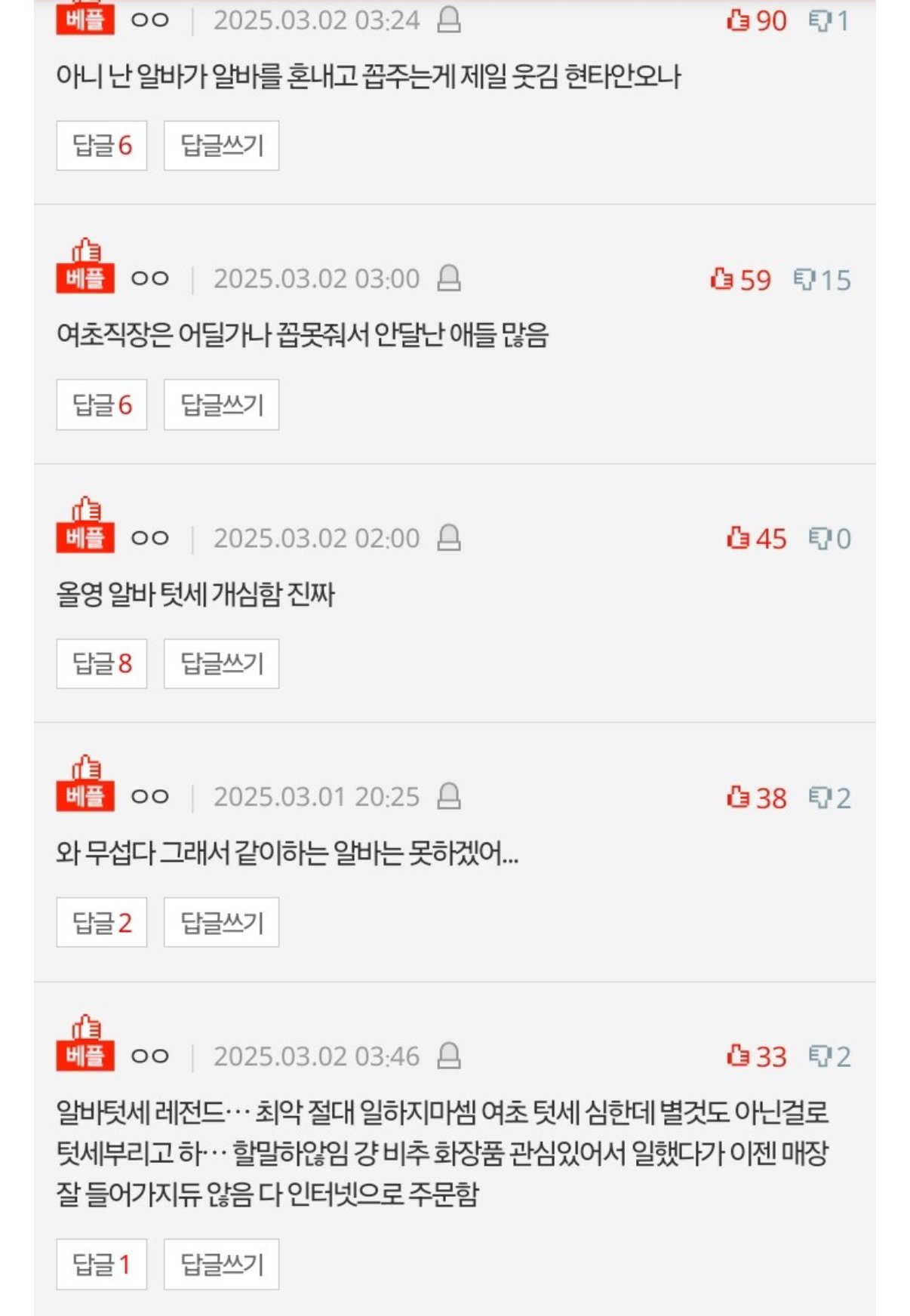
Task: Write a reply to the 03:24 comment
Action: point(221,145)
